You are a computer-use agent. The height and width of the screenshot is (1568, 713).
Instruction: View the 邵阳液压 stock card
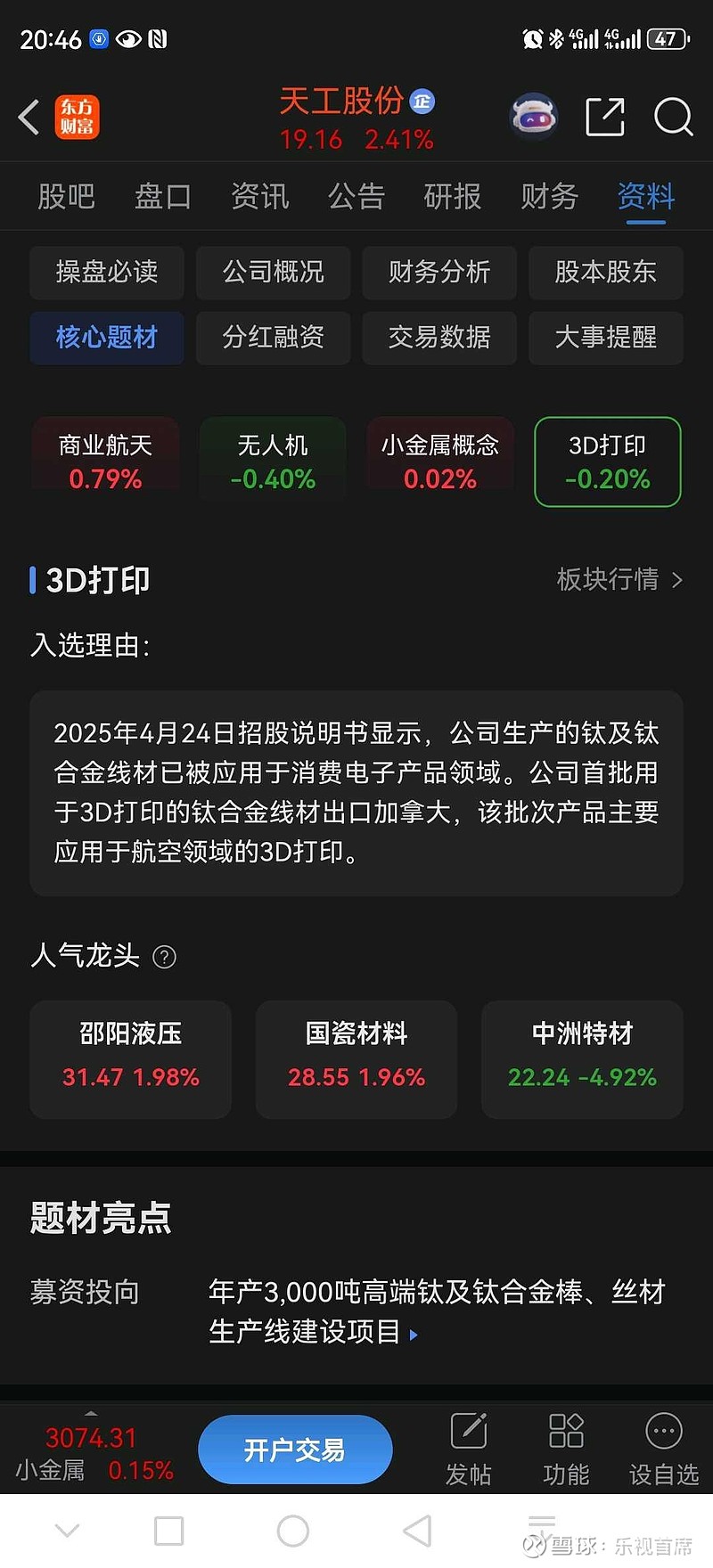pyautogui.click(x=130, y=1058)
